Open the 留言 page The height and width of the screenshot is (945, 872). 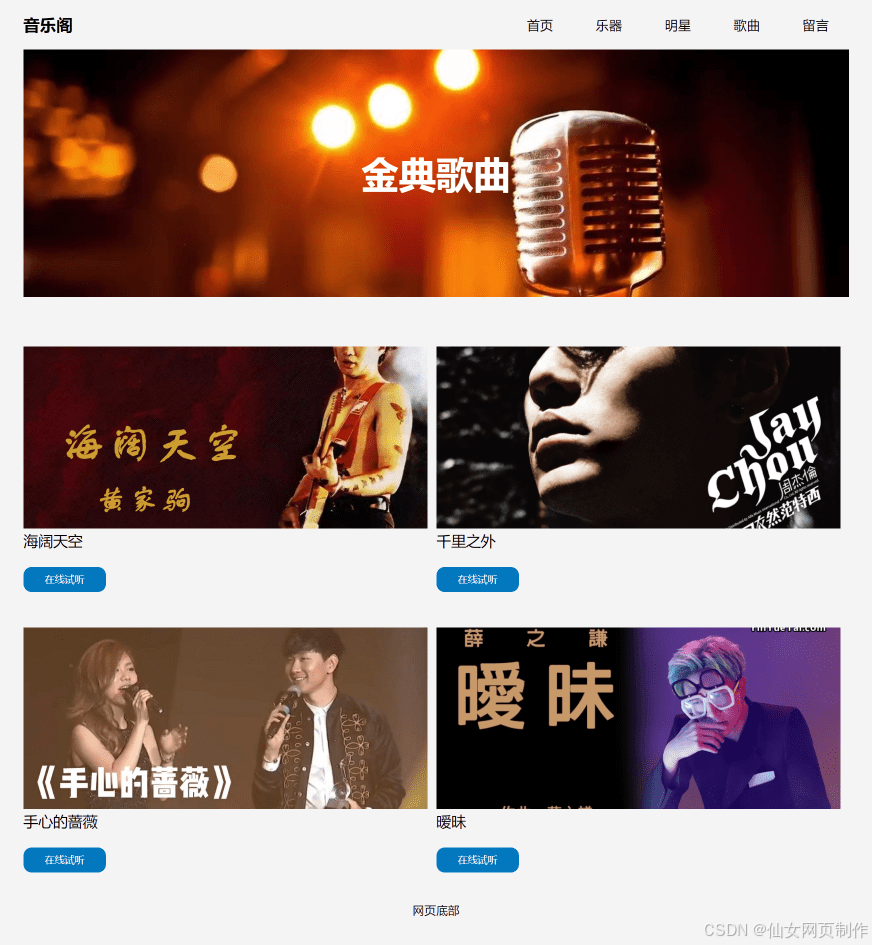pos(815,26)
